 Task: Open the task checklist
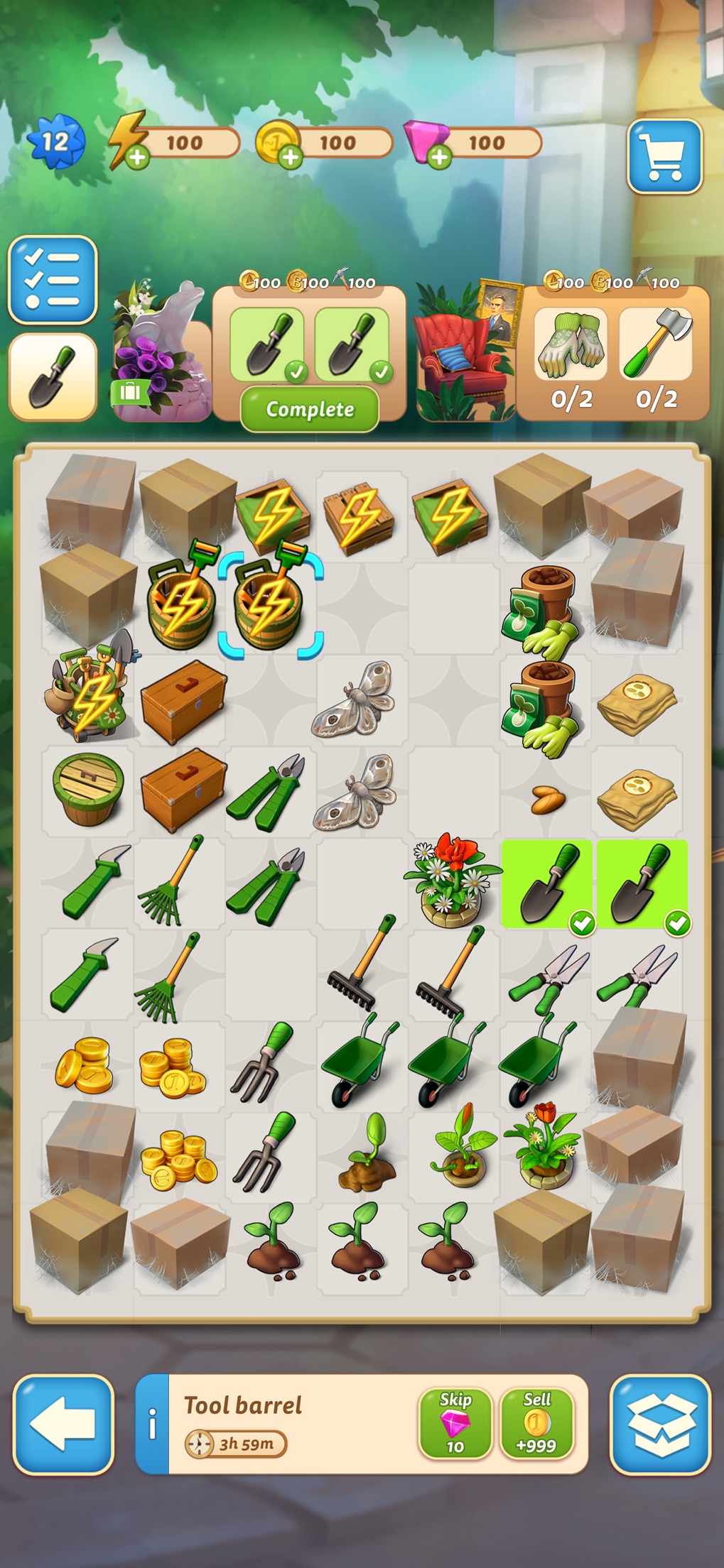pos(53,280)
